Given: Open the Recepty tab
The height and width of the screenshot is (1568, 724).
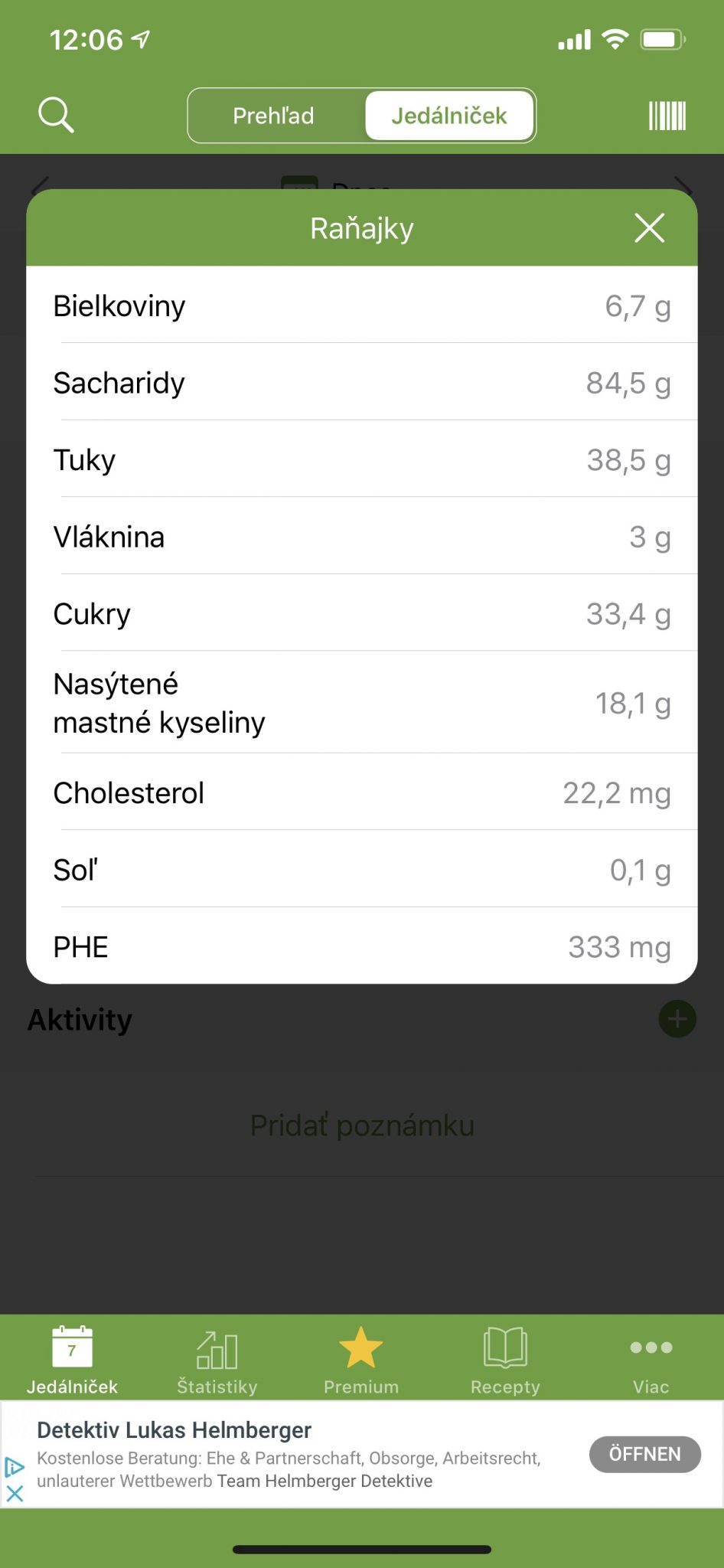Looking at the screenshot, I should [505, 1361].
